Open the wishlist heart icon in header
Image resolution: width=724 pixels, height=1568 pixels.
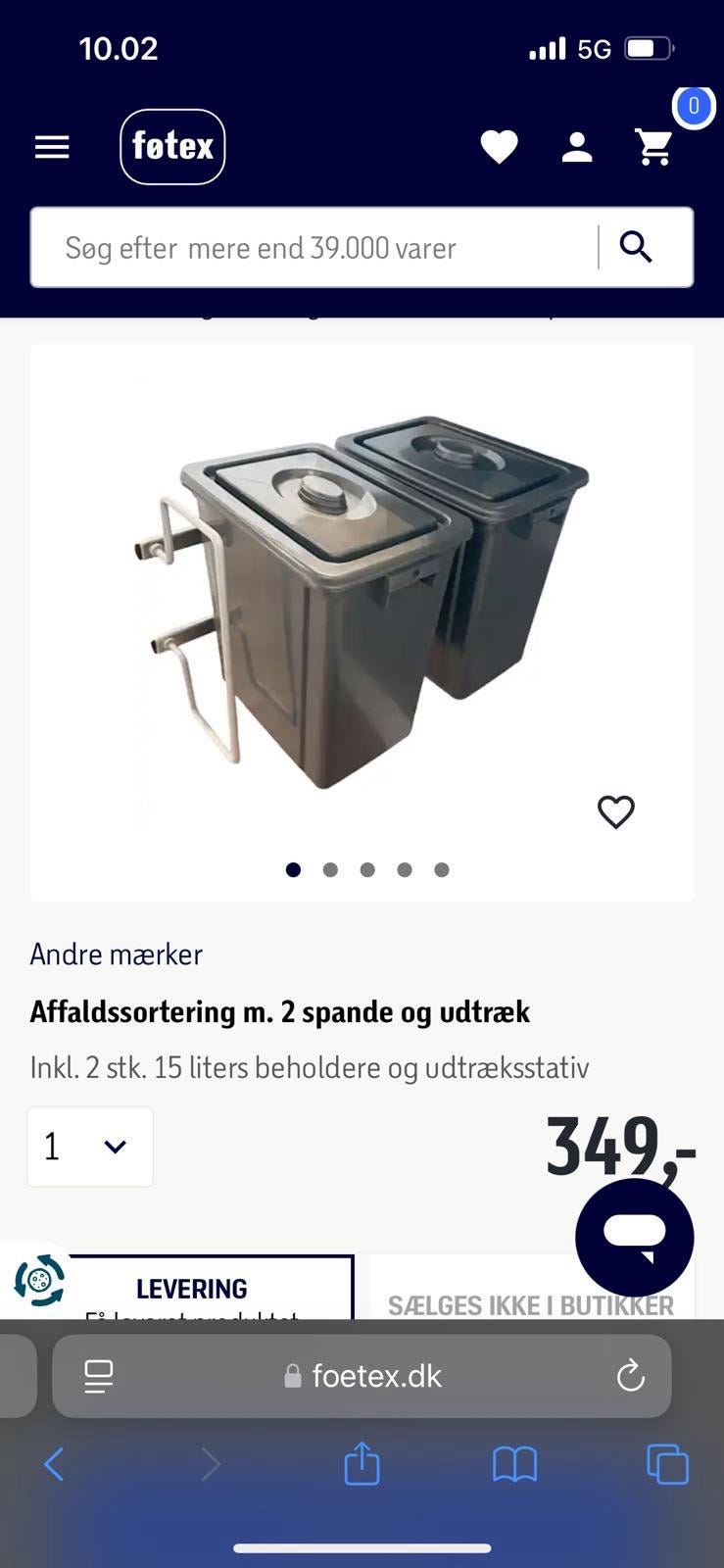[x=500, y=146]
